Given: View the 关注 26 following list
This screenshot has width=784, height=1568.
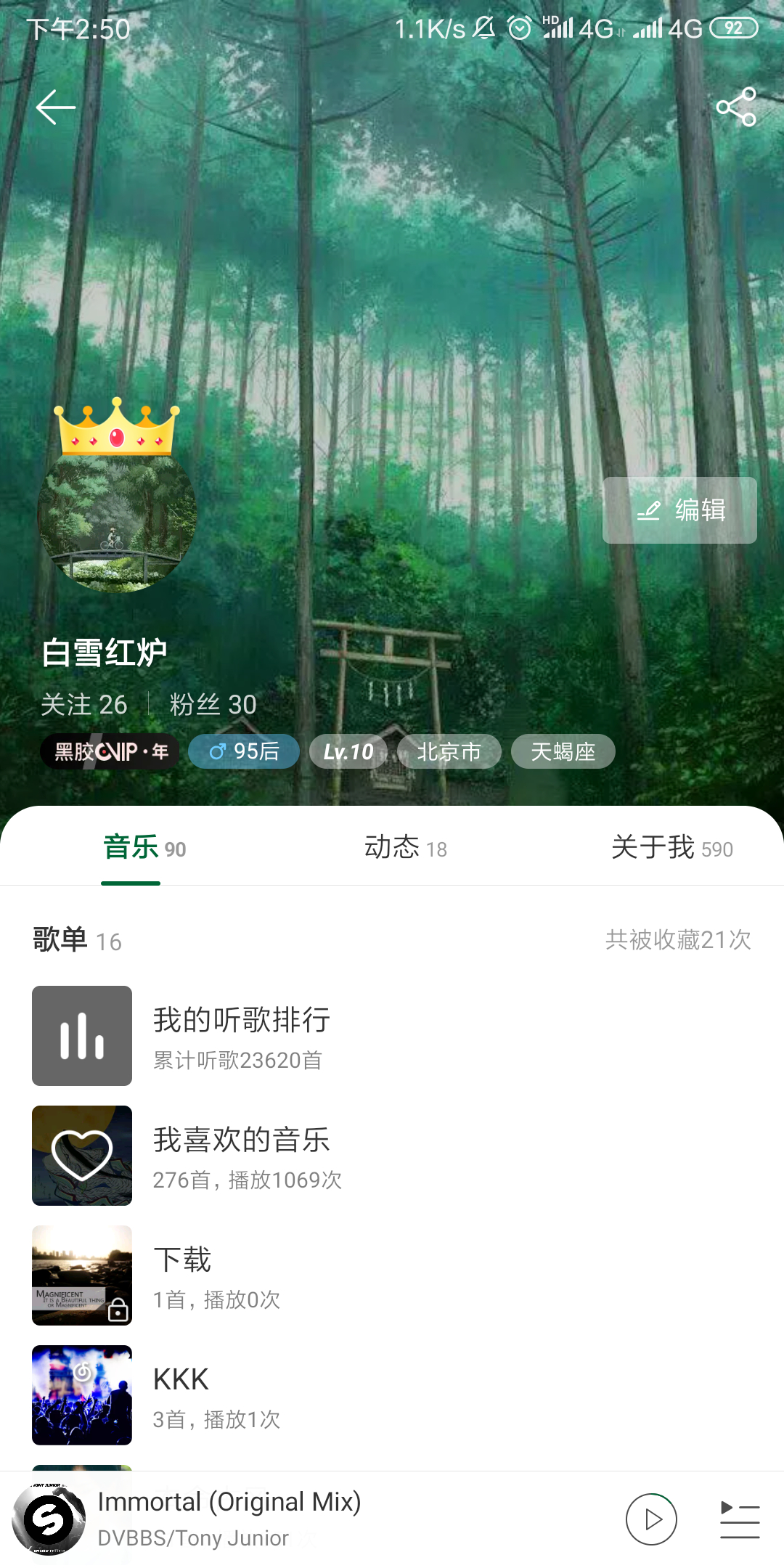Looking at the screenshot, I should click(84, 704).
